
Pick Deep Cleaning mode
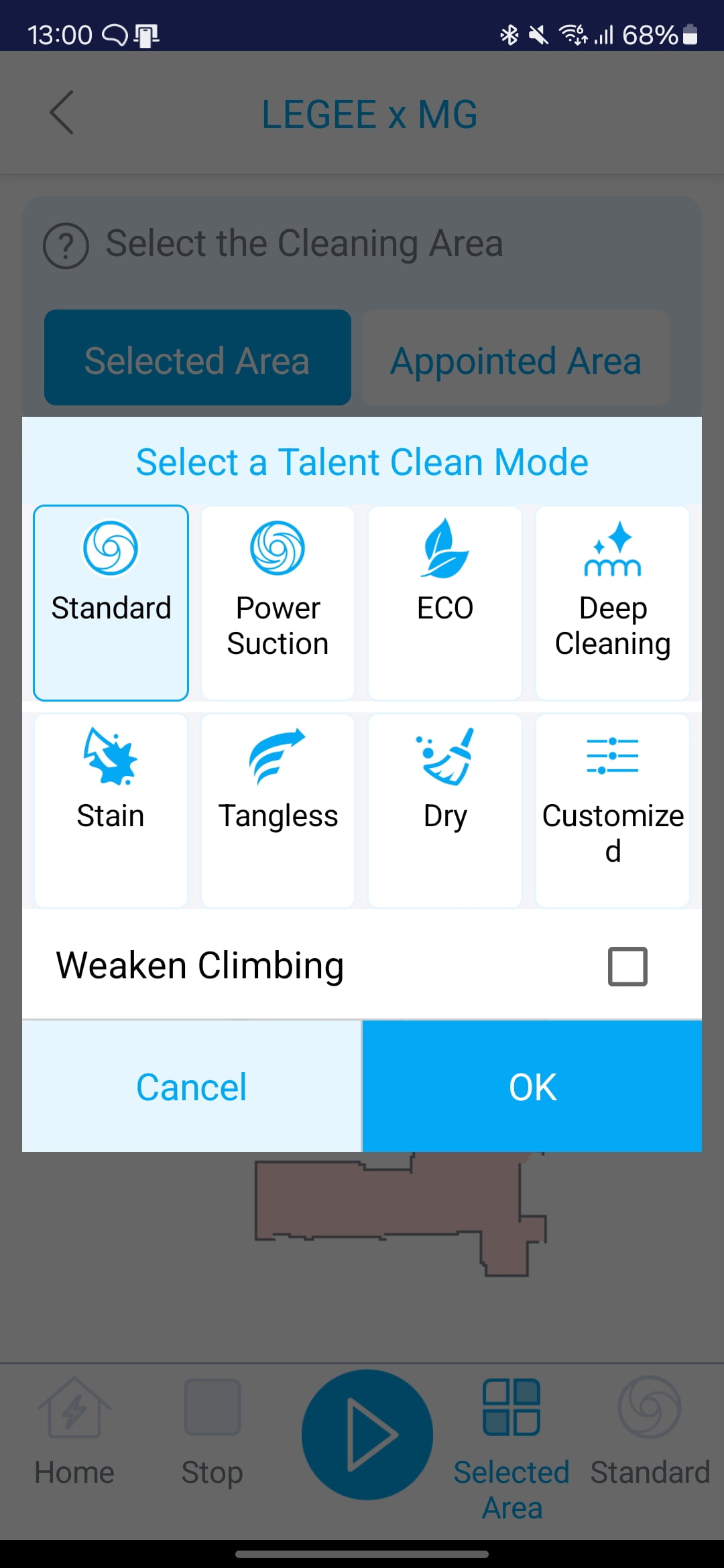[x=612, y=602]
